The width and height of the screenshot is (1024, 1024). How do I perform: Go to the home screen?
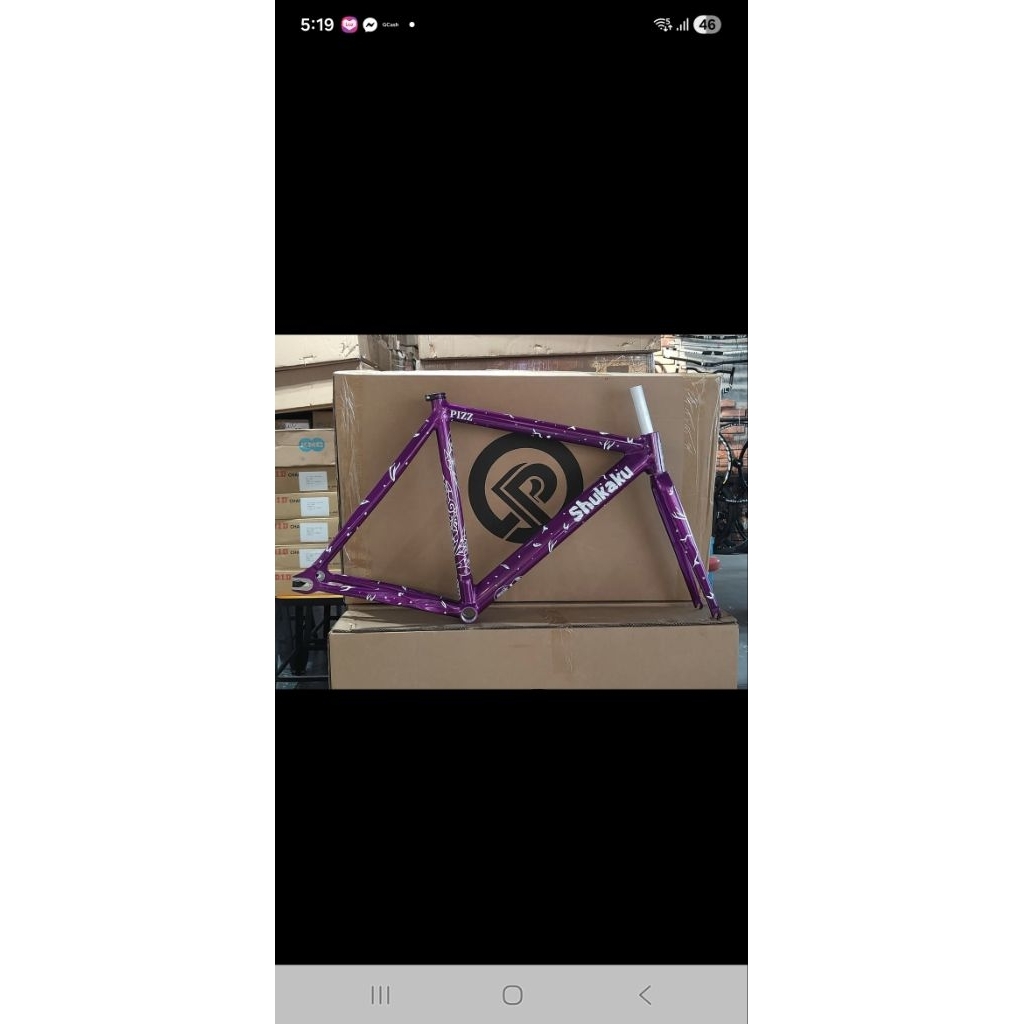point(512,995)
